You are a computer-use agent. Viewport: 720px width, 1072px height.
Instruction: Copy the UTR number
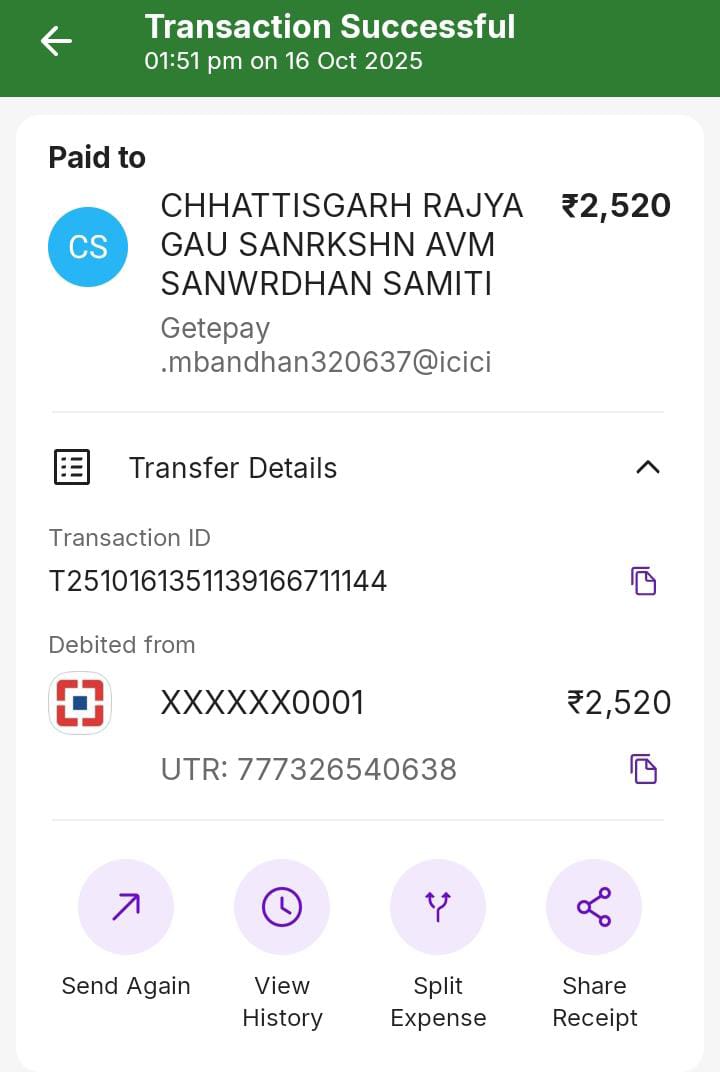(x=643, y=769)
